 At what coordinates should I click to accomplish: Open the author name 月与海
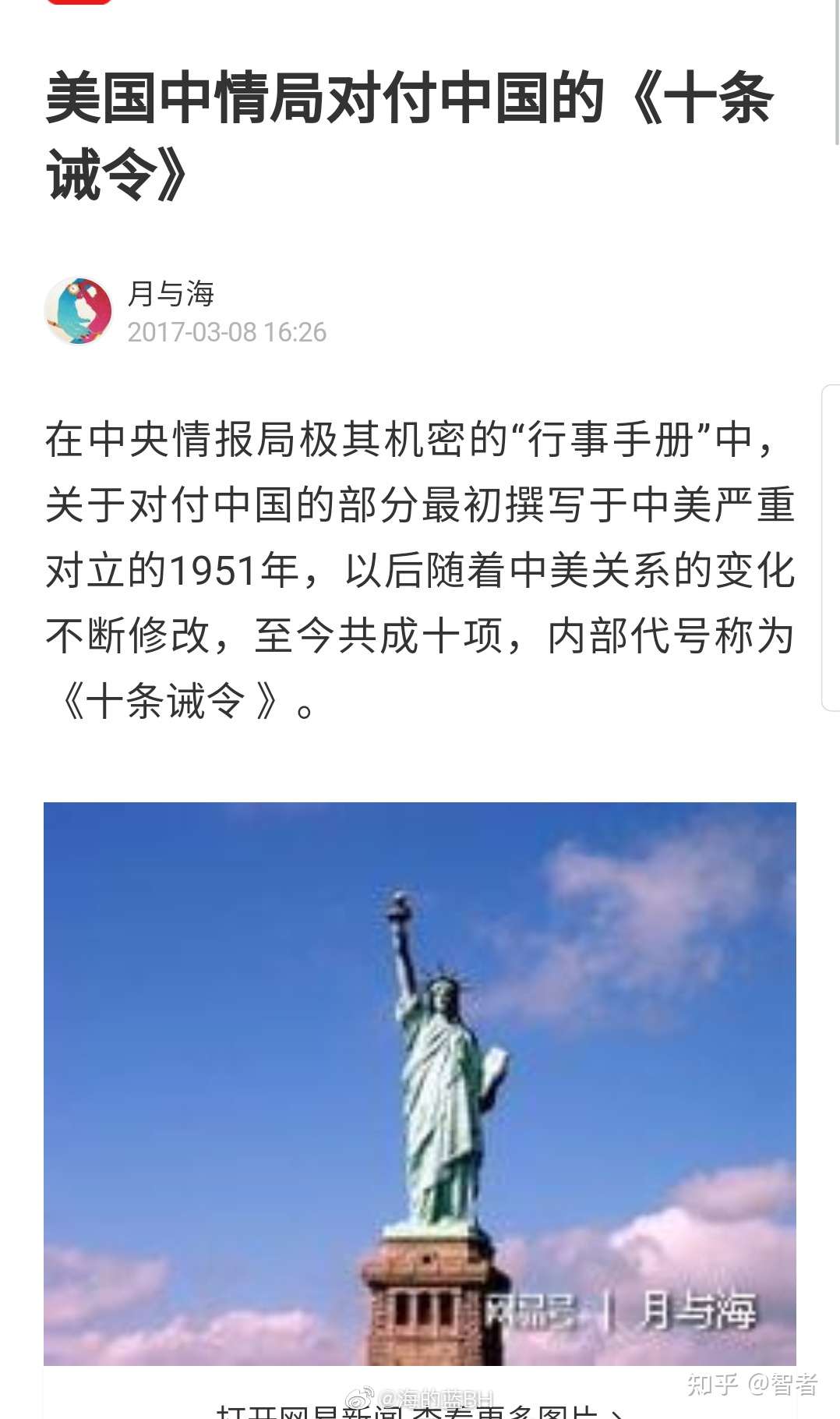click(172, 292)
